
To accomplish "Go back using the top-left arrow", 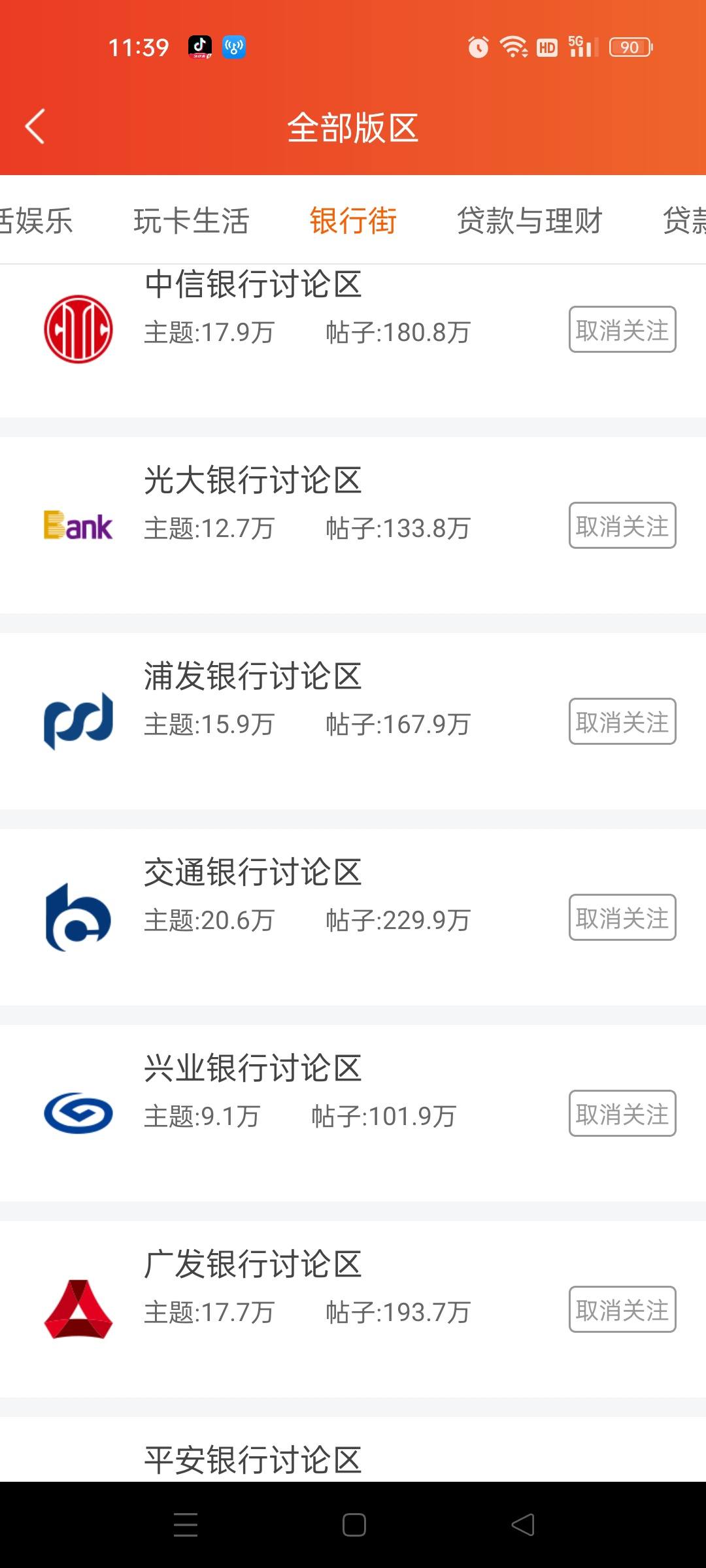I will pyautogui.click(x=35, y=126).
